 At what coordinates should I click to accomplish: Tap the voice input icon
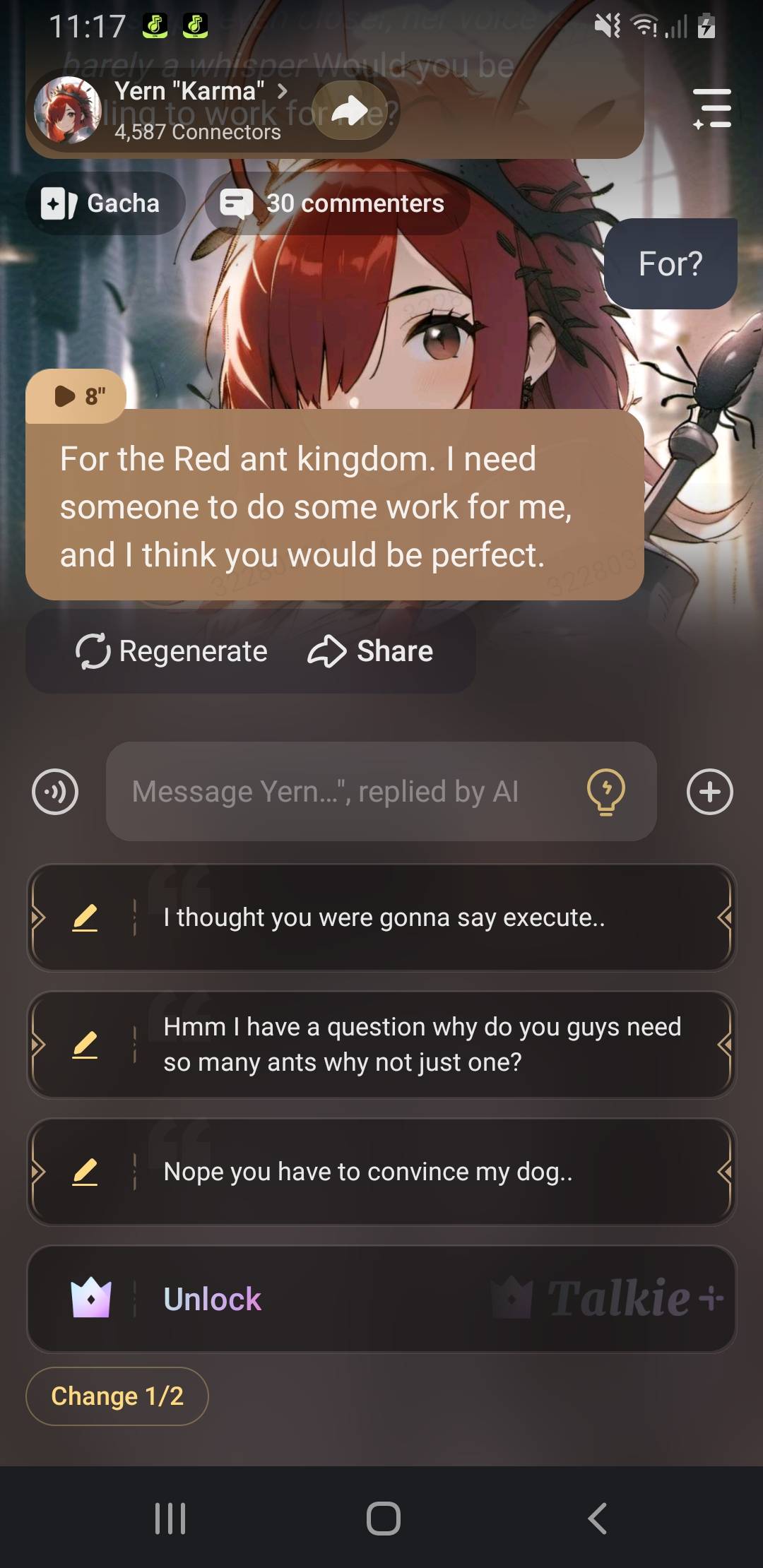55,792
